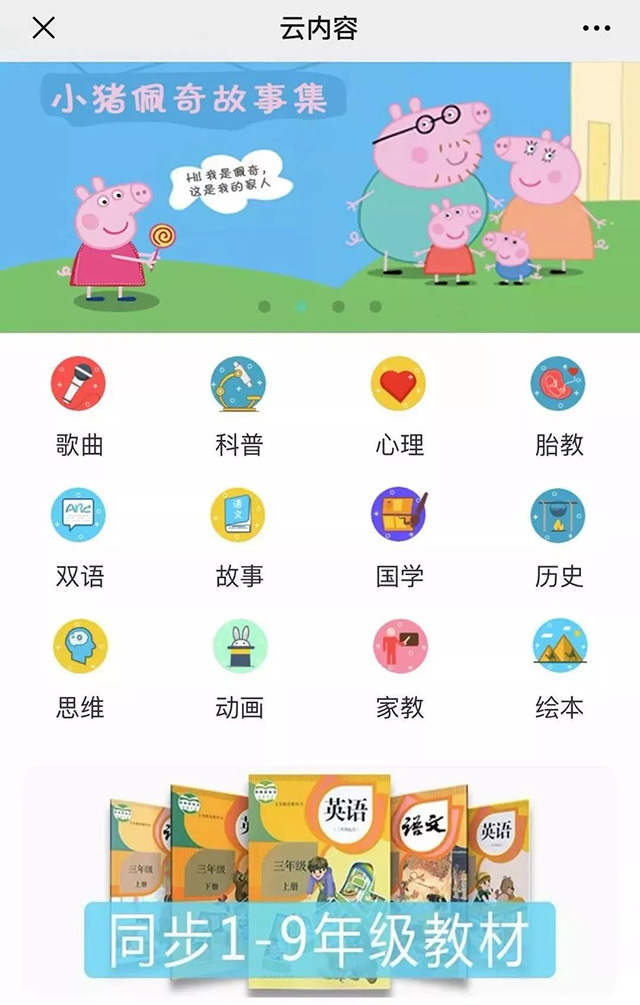
Task: Open the 同步1-9年级教材 card
Action: (x=320, y=880)
